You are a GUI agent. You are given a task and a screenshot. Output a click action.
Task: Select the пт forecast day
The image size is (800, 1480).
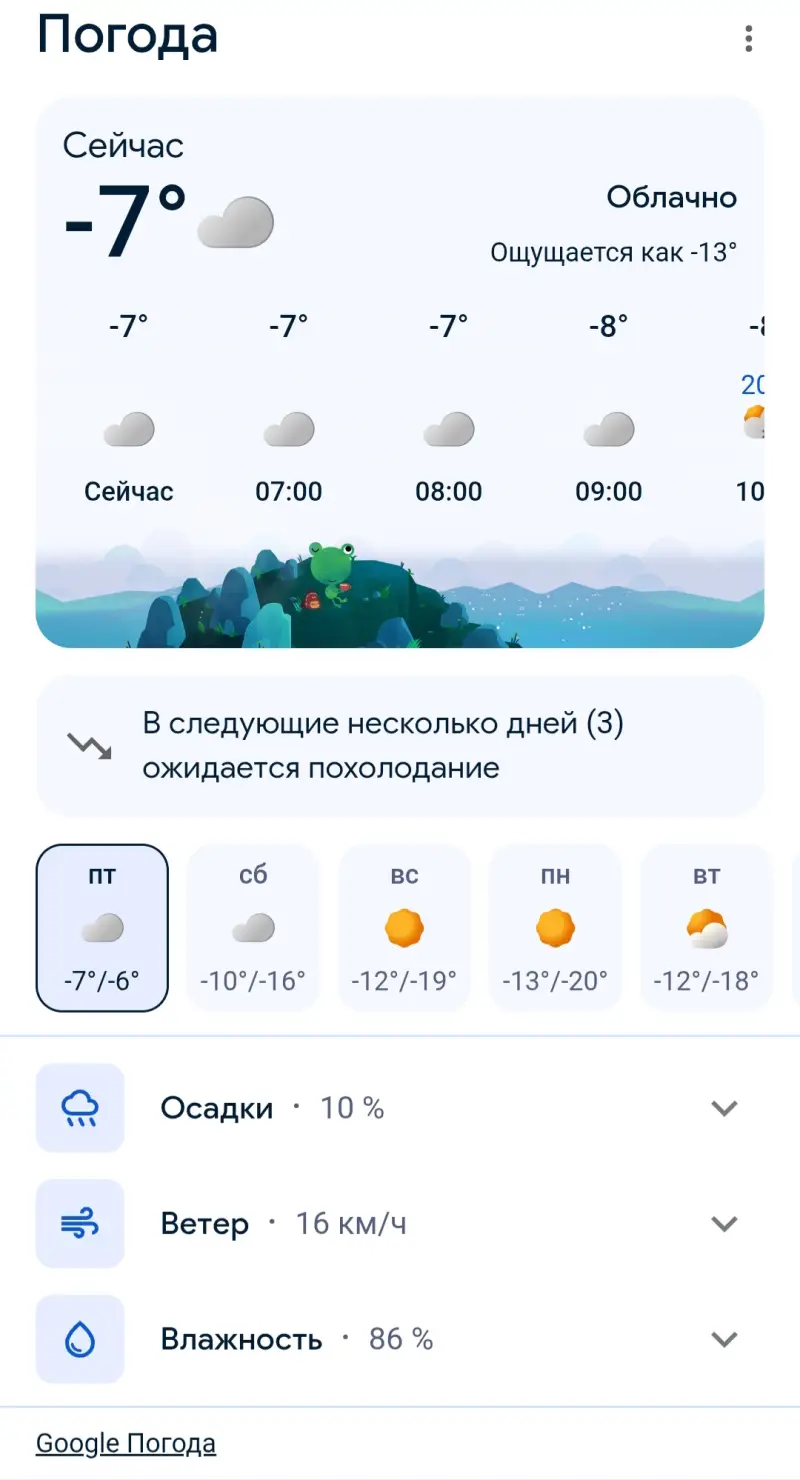pos(102,928)
